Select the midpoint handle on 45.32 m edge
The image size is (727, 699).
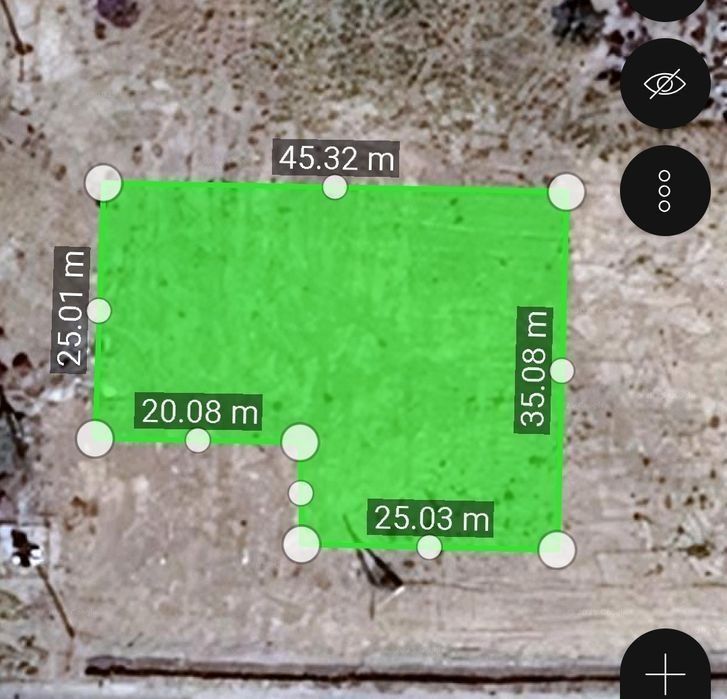pyautogui.click(x=335, y=187)
